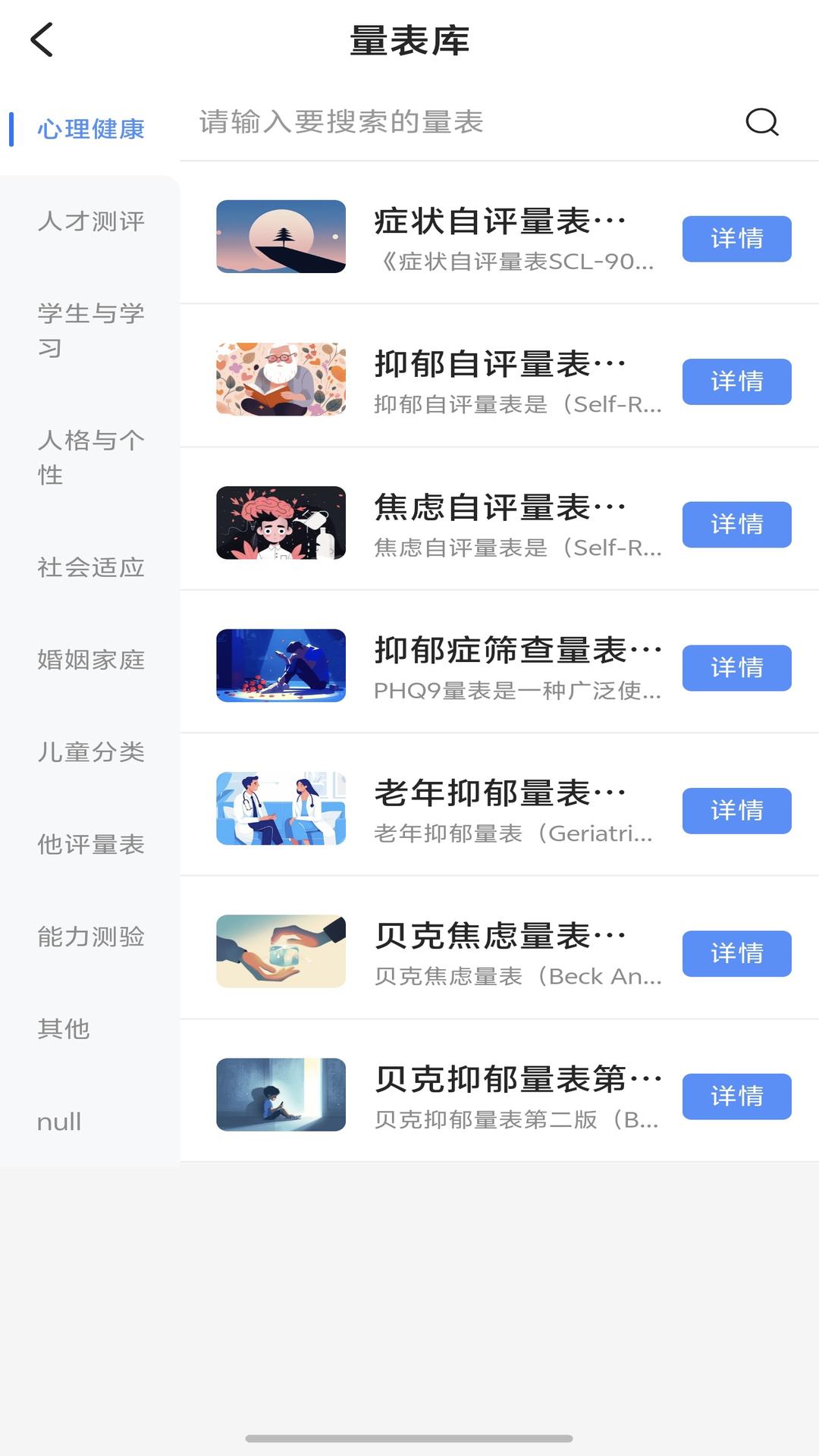Click the 焦虑自评量表 brain illustration thumbnail
819x1456 pixels.
[281, 522]
